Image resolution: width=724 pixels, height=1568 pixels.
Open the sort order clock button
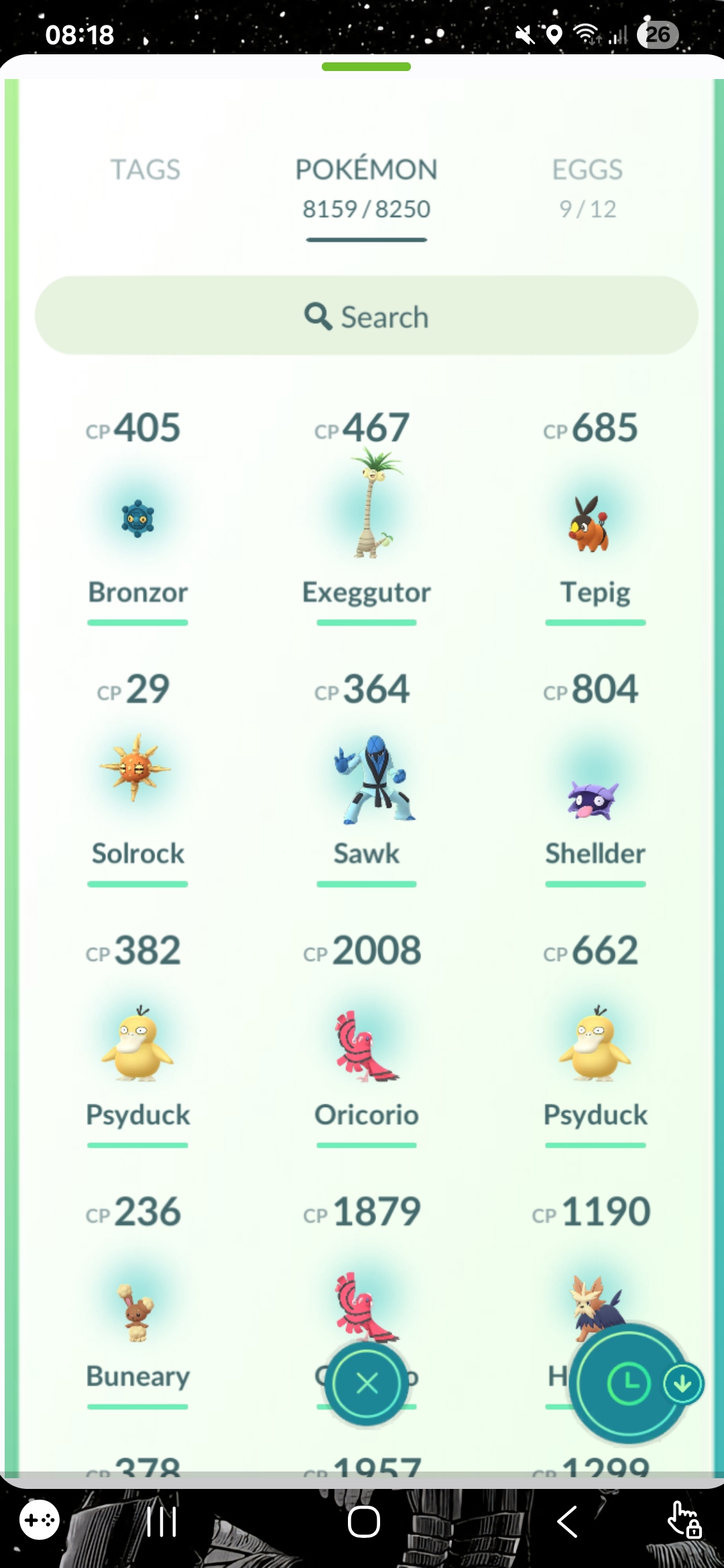pyautogui.click(x=628, y=1384)
